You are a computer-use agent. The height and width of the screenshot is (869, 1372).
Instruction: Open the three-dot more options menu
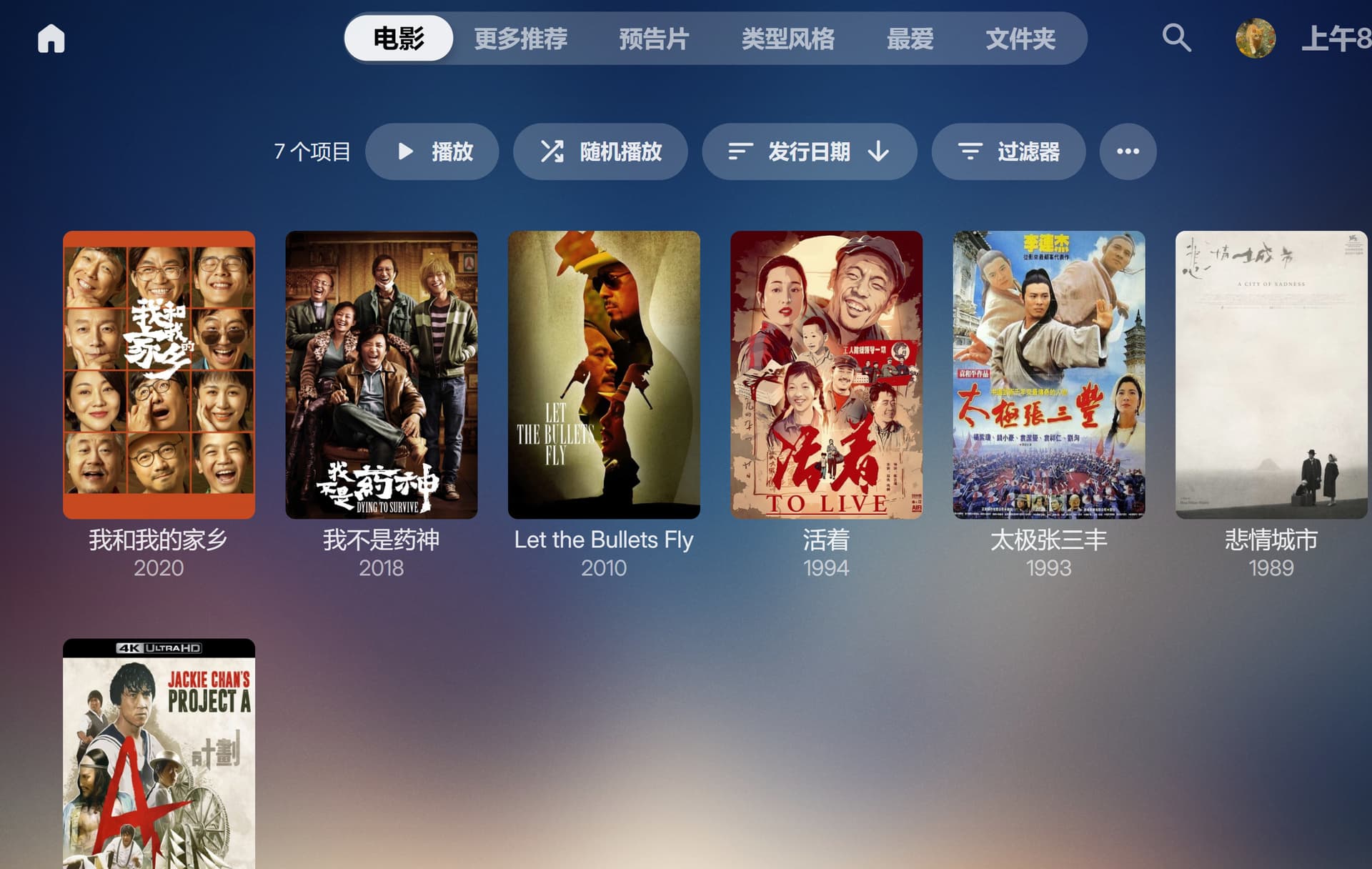(1128, 152)
